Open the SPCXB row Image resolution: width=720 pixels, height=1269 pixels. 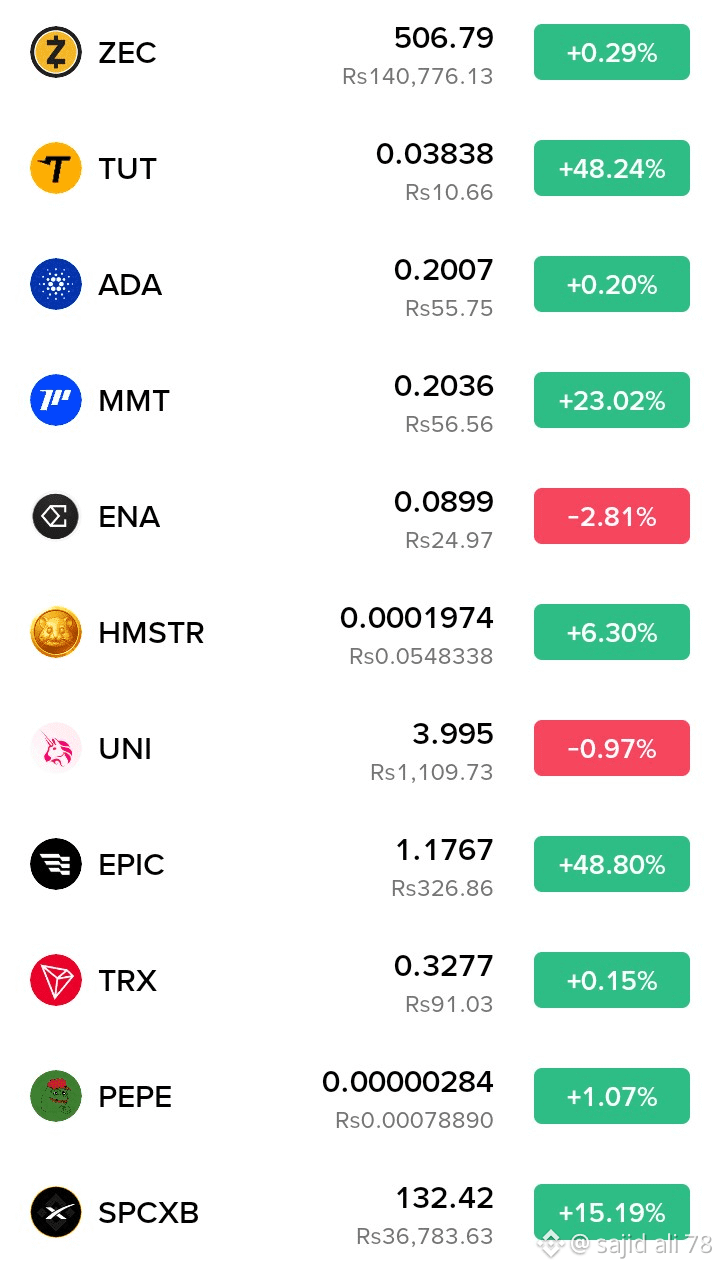(x=360, y=1212)
